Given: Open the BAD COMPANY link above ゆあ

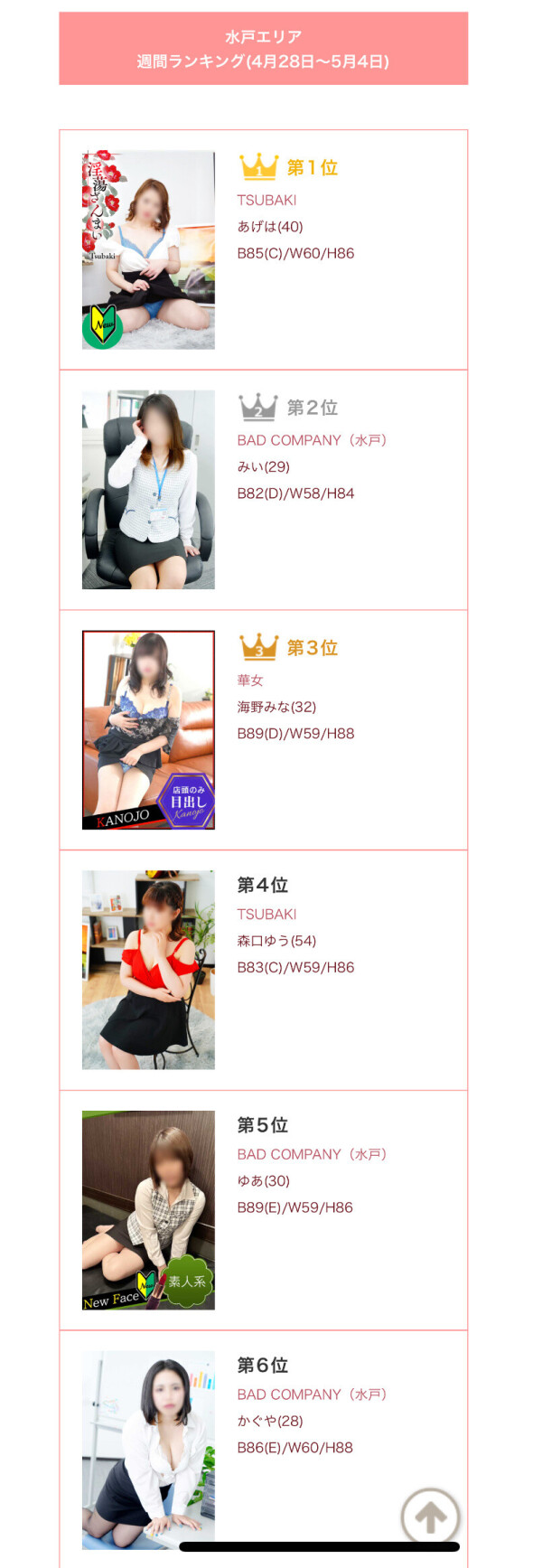Looking at the screenshot, I should pos(311,1154).
